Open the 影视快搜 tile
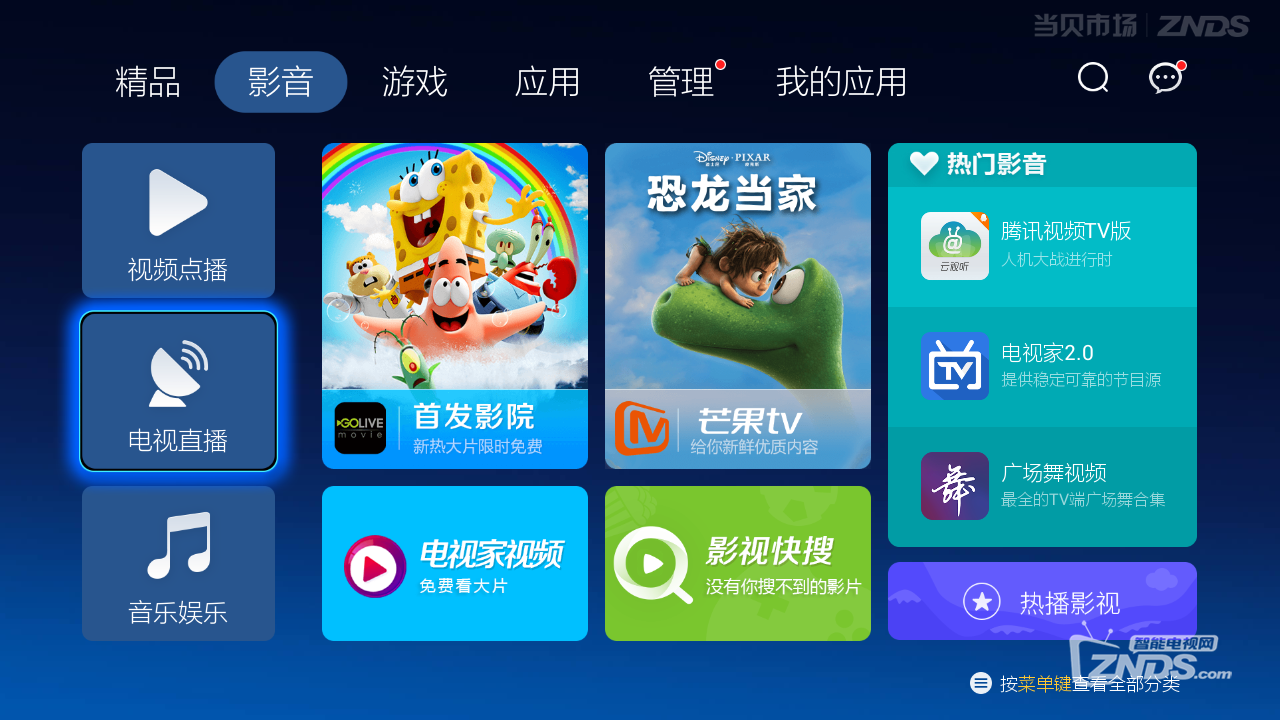 point(738,564)
